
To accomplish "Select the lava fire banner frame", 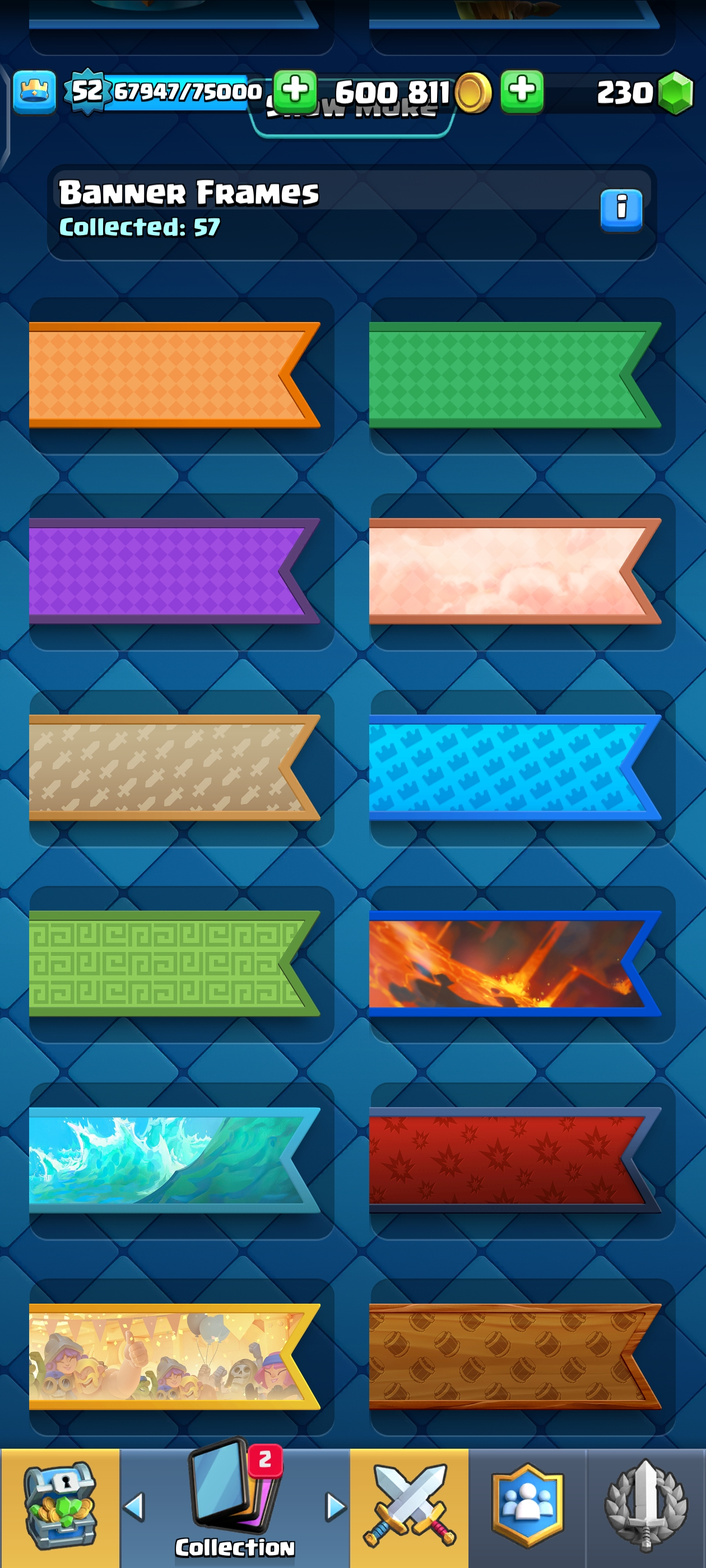I will click(x=515, y=964).
